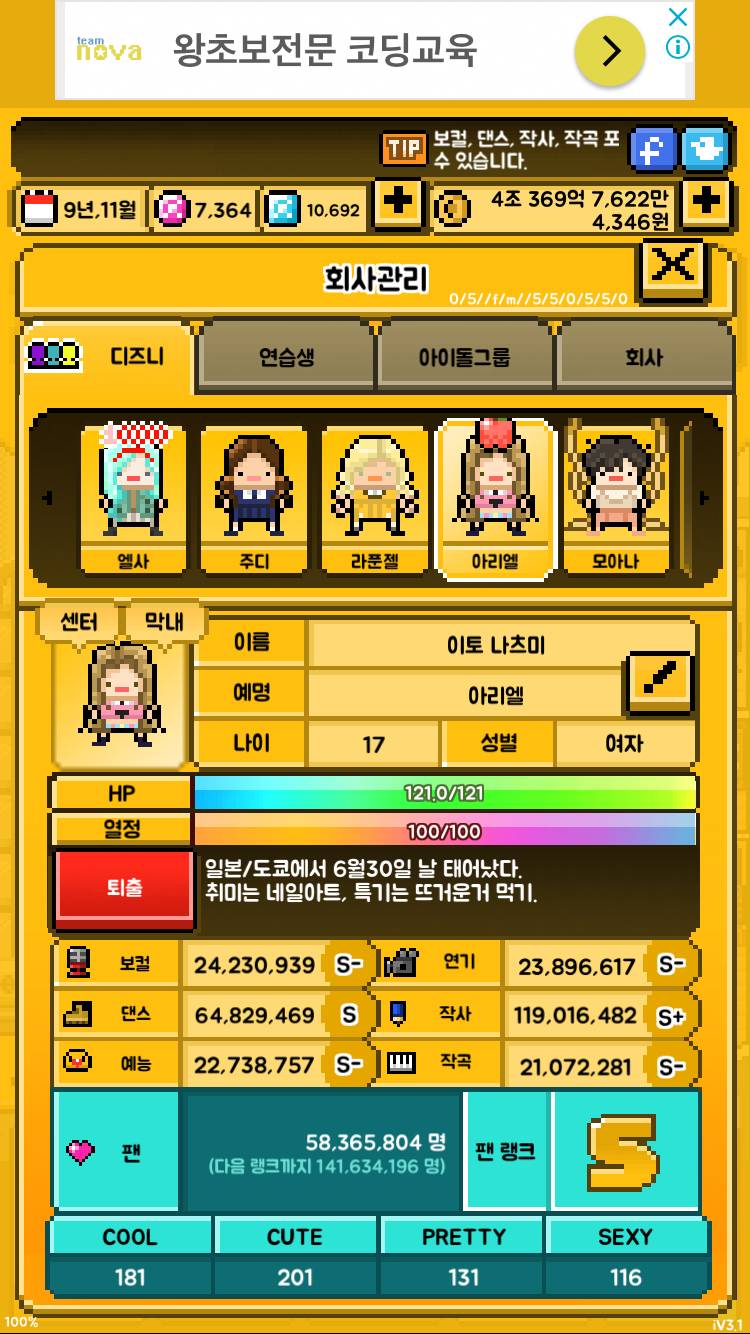
Task: Select member 주디
Action: coord(254,500)
